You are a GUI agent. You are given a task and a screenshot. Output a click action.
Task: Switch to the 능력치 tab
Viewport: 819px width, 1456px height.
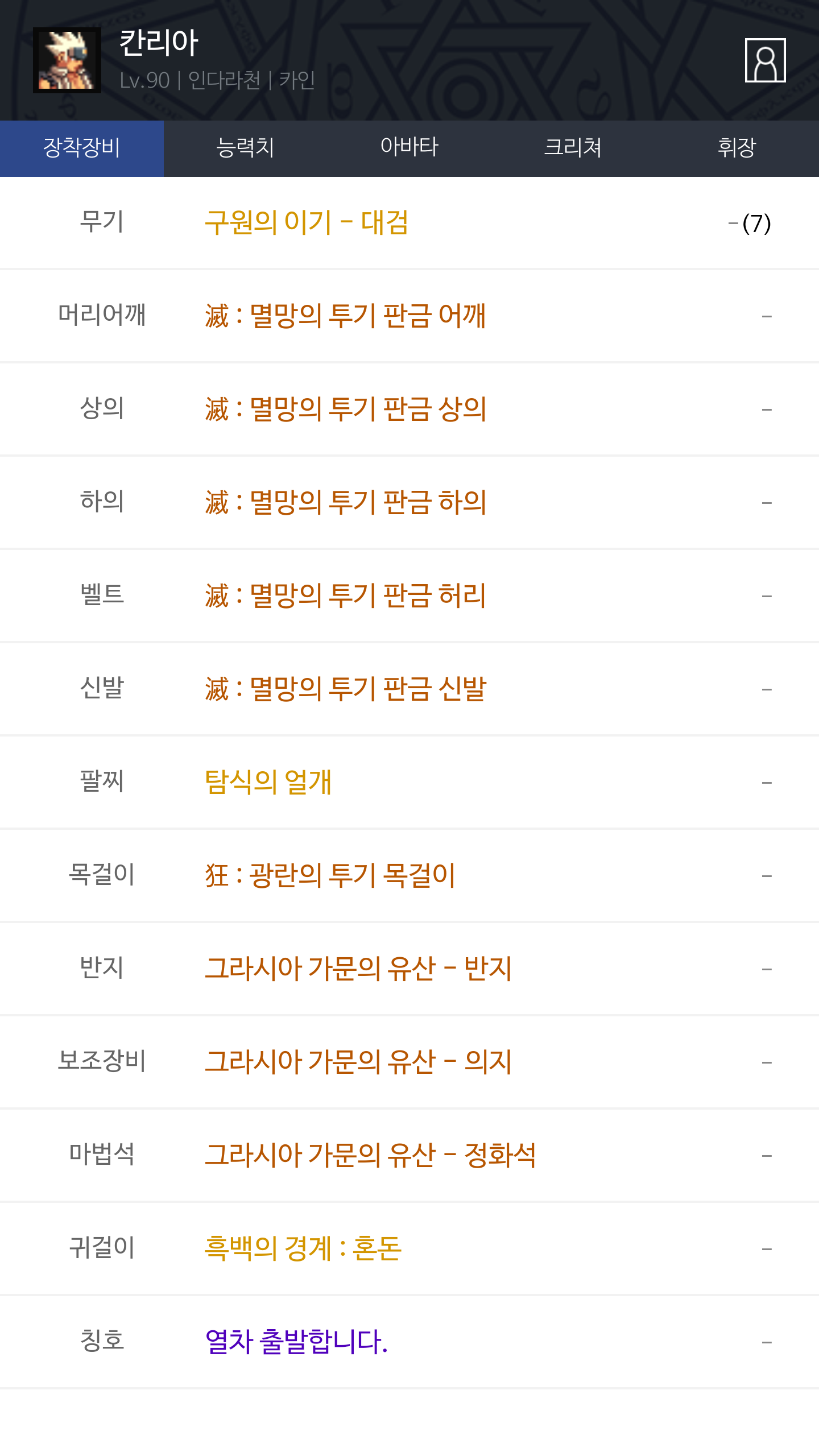246,148
